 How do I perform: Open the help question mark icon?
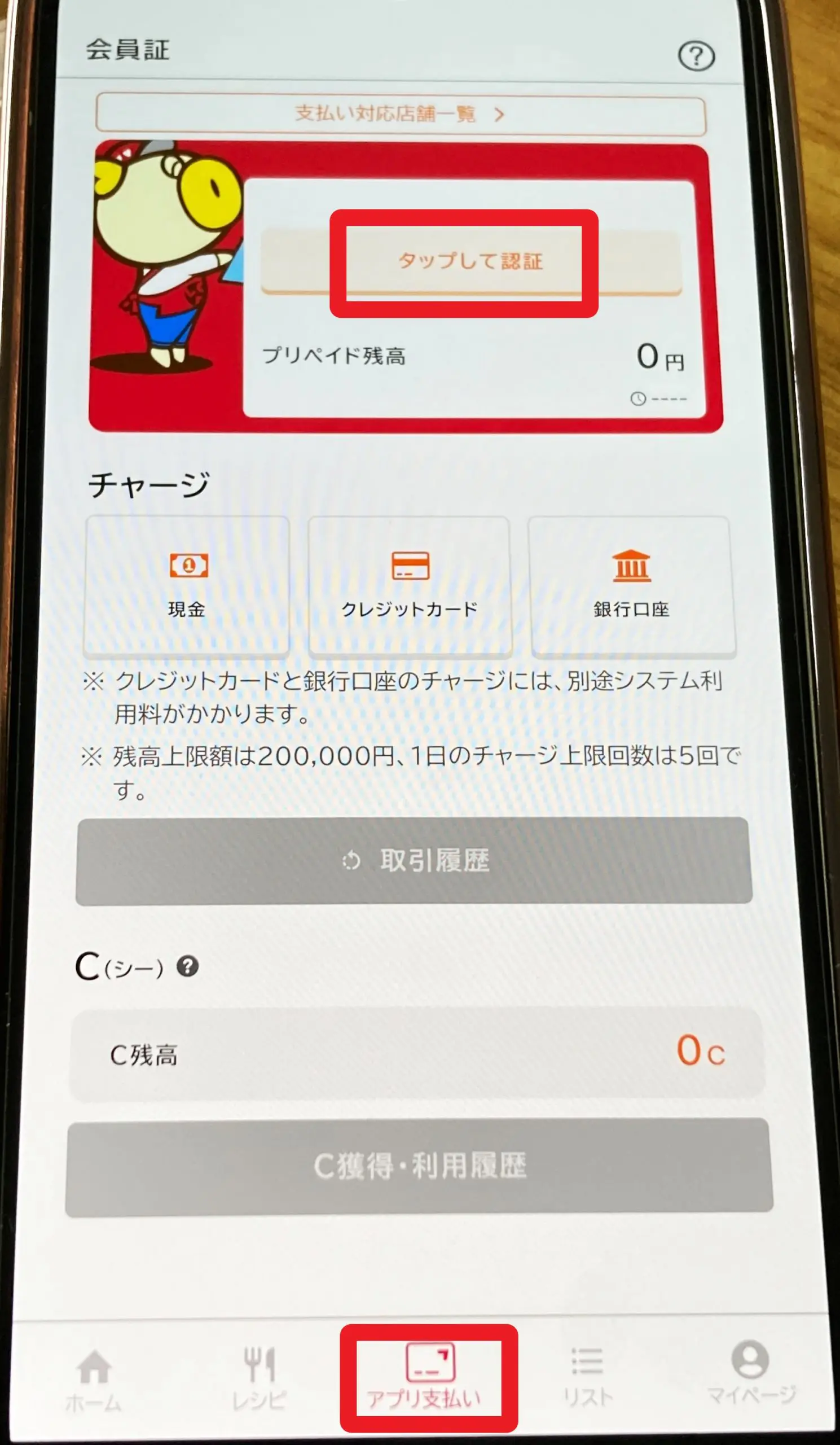[x=696, y=56]
